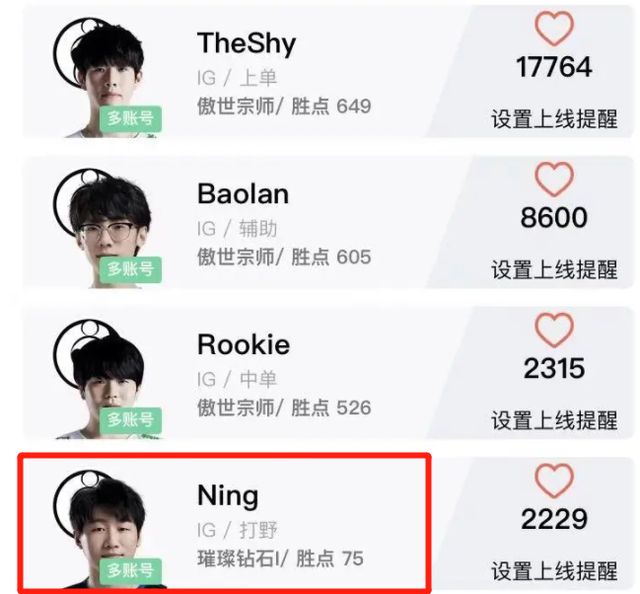Tap 设置上线提醒 for TheShy
The height and width of the screenshot is (594, 640).
pos(554,120)
